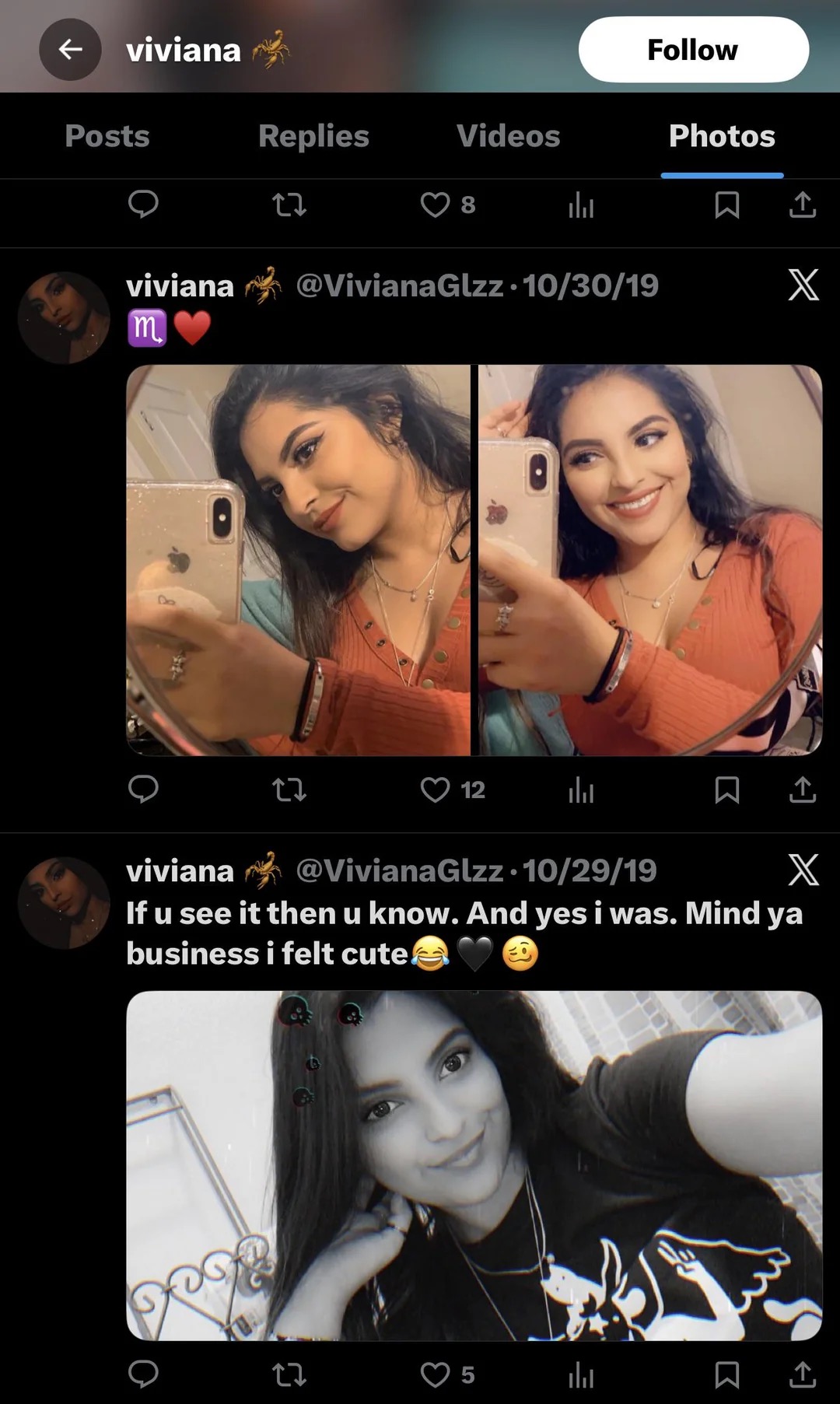Viewport: 840px width, 1404px height.
Task: Bookmark the 10/29/19 felt cute post
Action: 726,1375
